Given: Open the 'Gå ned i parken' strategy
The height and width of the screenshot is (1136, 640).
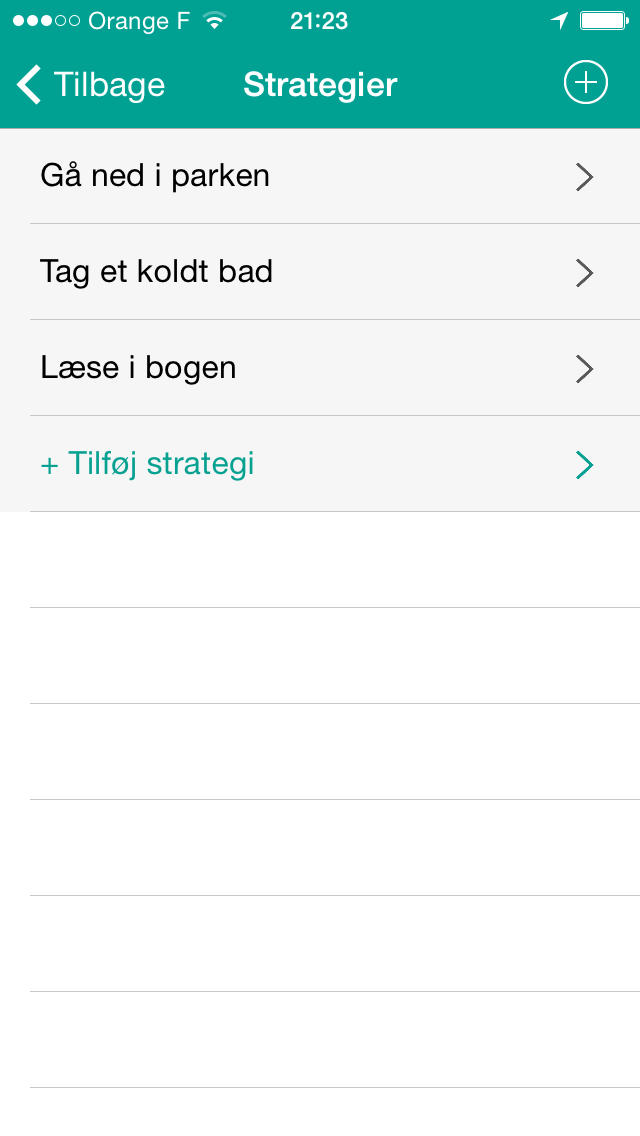Looking at the screenshot, I should [320, 176].
